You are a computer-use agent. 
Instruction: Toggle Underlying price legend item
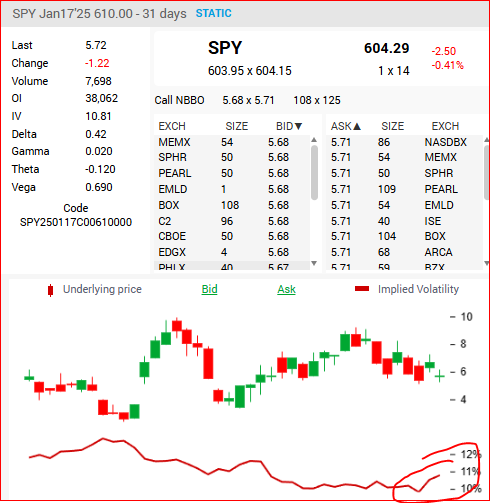pos(95,289)
